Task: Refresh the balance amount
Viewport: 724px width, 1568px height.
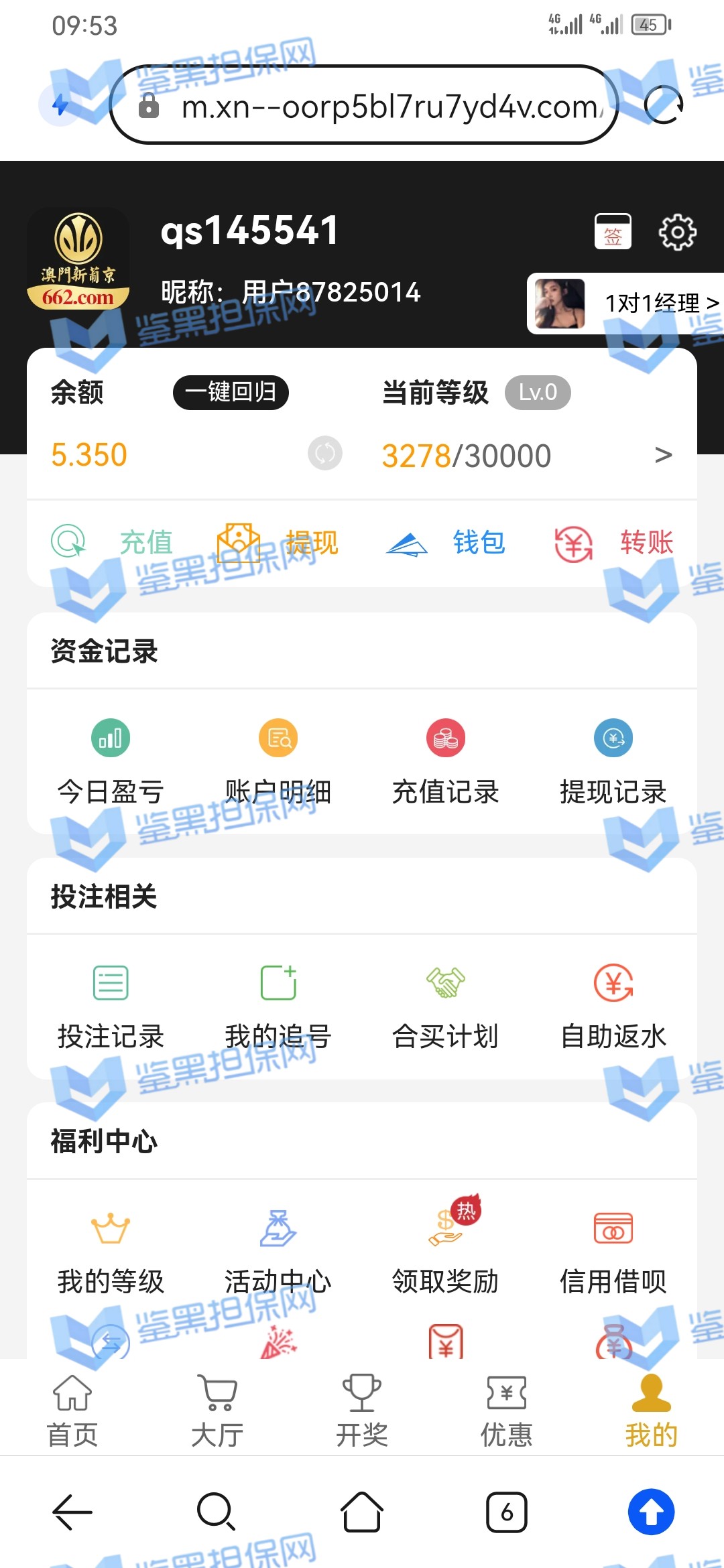Action: pyautogui.click(x=325, y=454)
